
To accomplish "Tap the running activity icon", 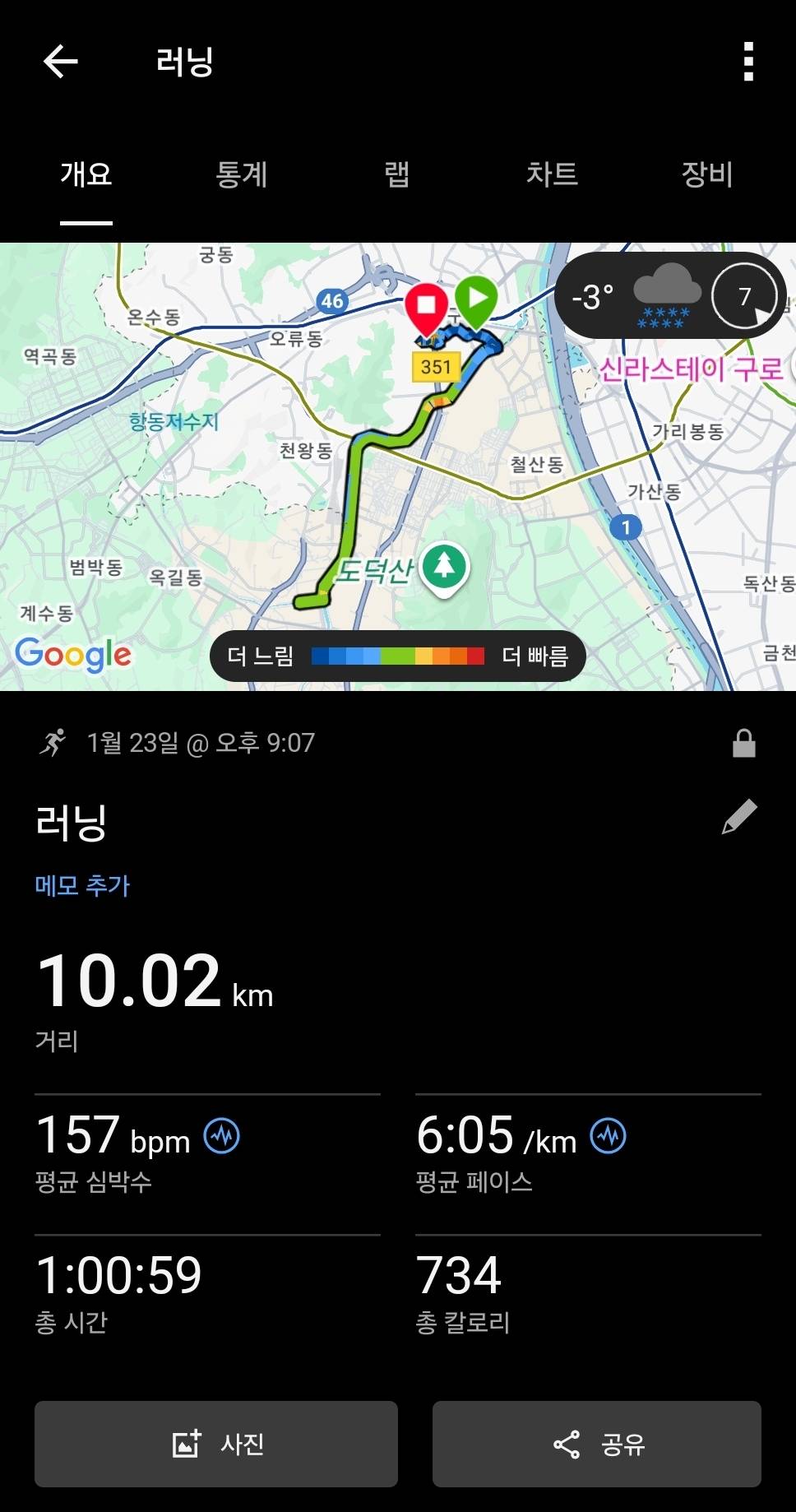I will point(53,743).
